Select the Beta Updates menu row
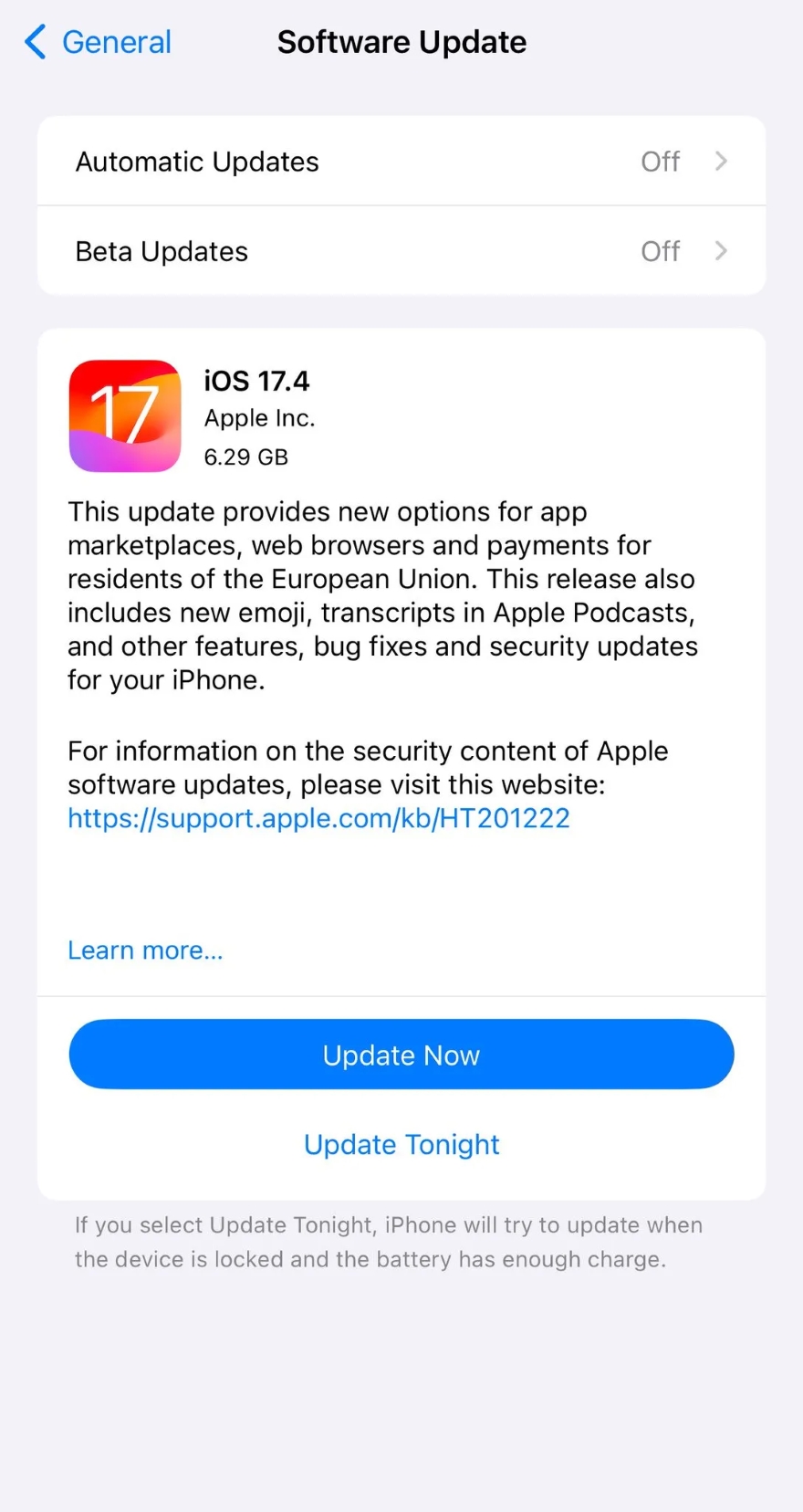 point(401,251)
